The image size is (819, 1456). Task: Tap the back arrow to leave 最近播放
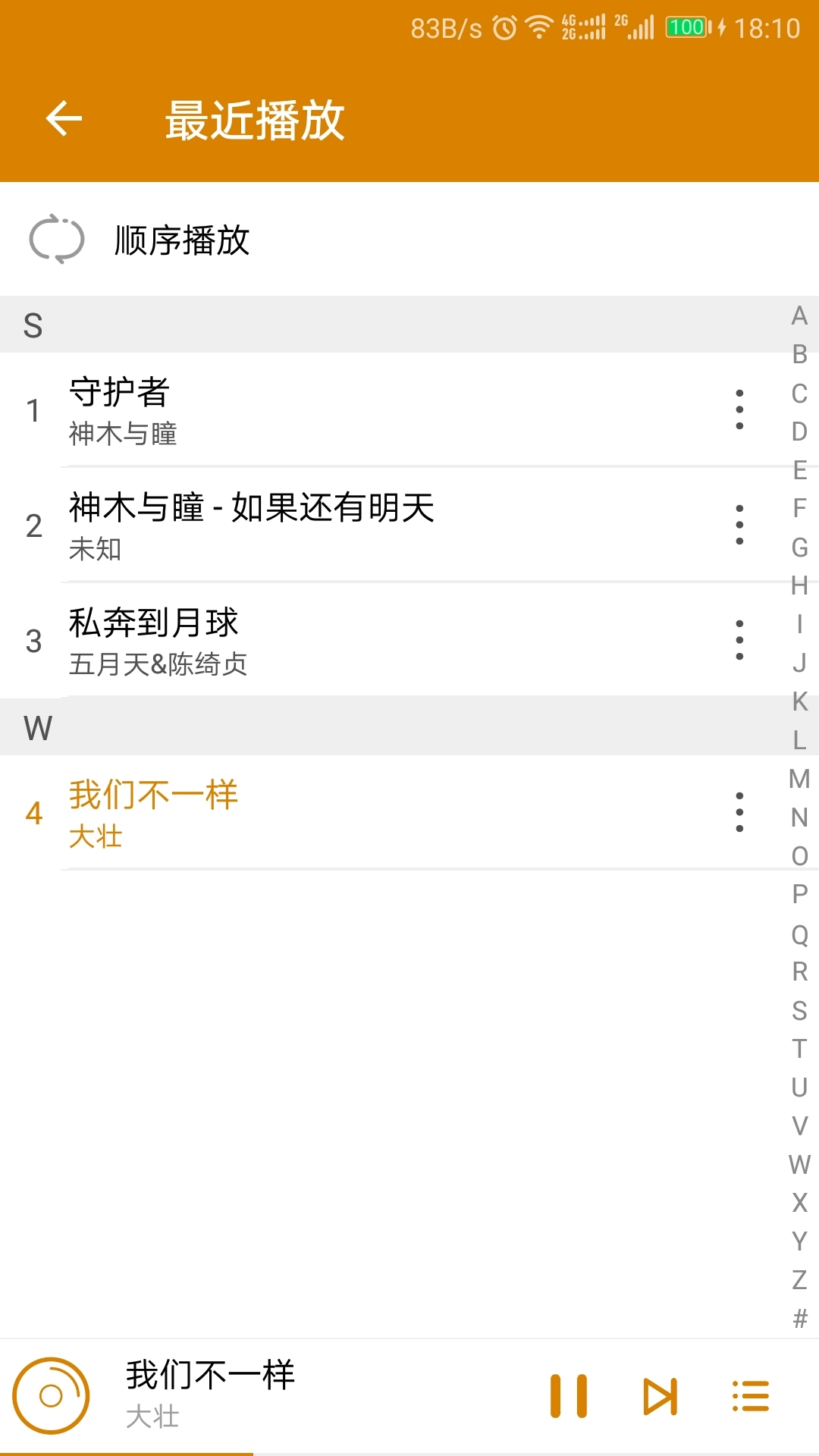[x=63, y=119]
